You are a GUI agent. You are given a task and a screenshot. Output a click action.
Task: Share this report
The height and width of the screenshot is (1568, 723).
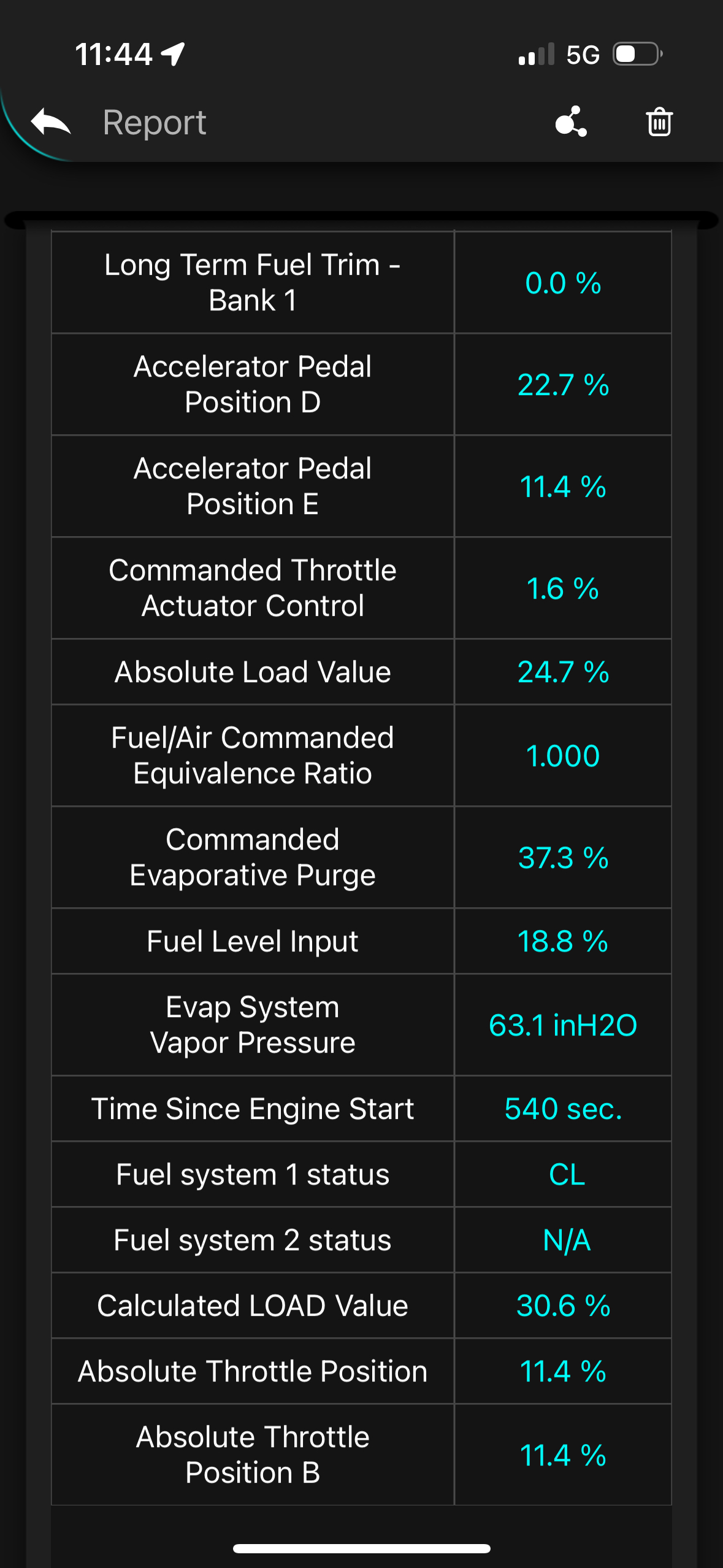click(570, 121)
